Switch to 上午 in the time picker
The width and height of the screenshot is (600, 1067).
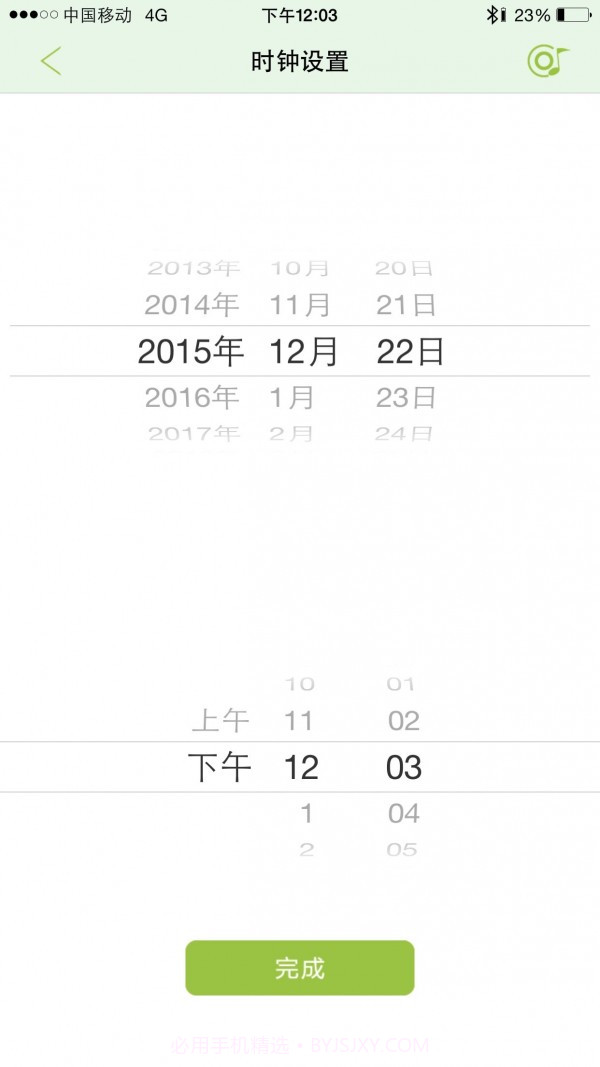[x=220, y=720]
